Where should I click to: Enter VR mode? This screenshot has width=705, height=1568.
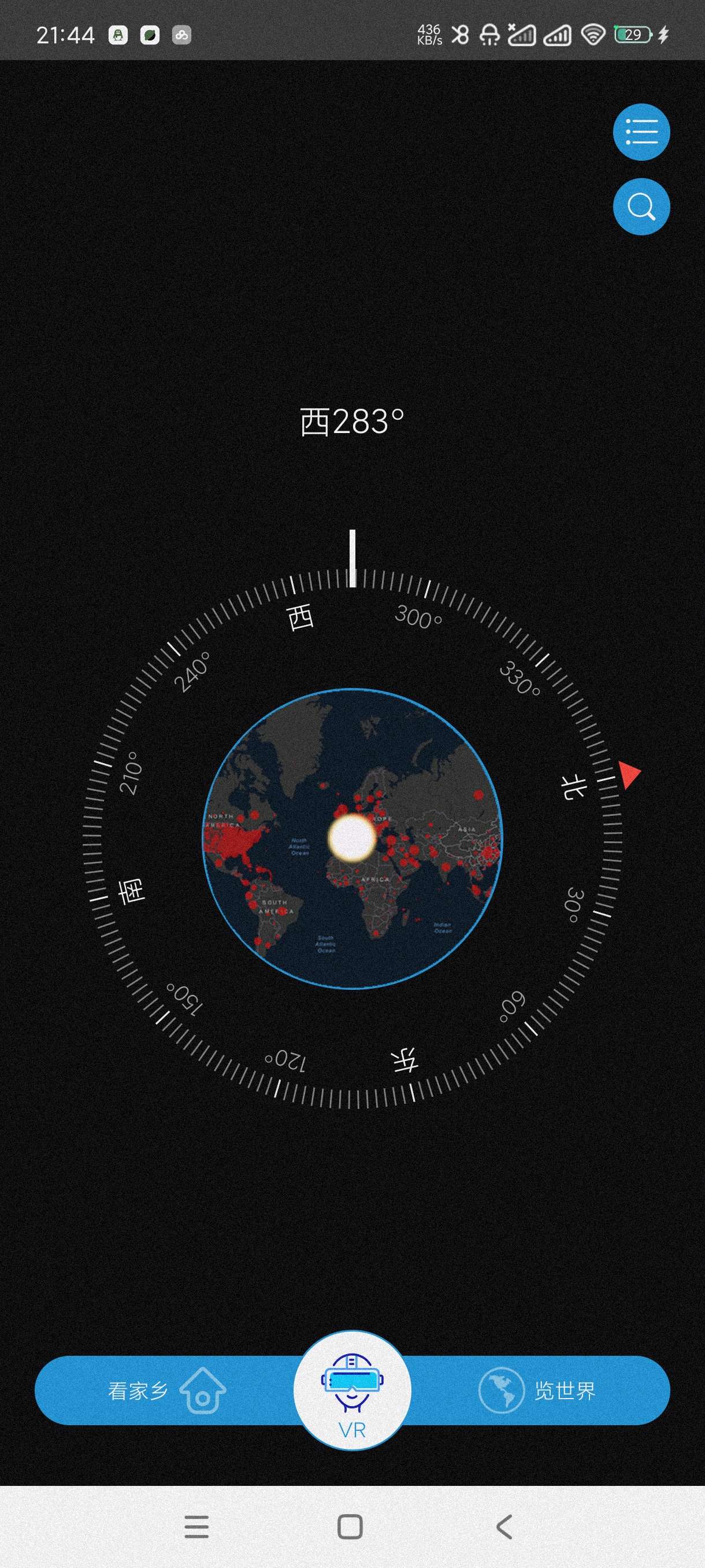coord(352,1391)
